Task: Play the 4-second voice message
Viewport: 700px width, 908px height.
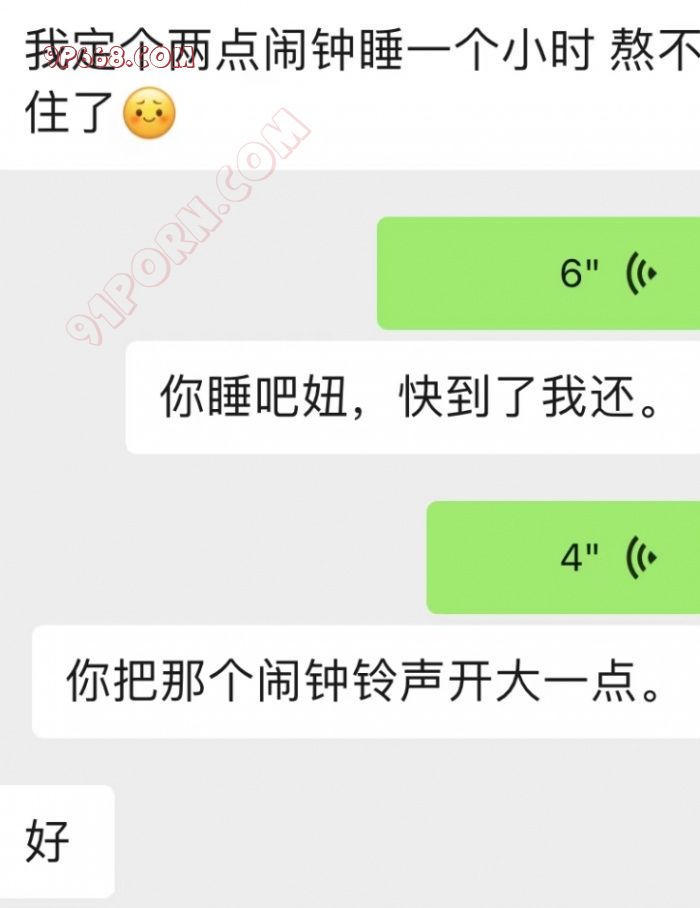Action: click(x=563, y=557)
